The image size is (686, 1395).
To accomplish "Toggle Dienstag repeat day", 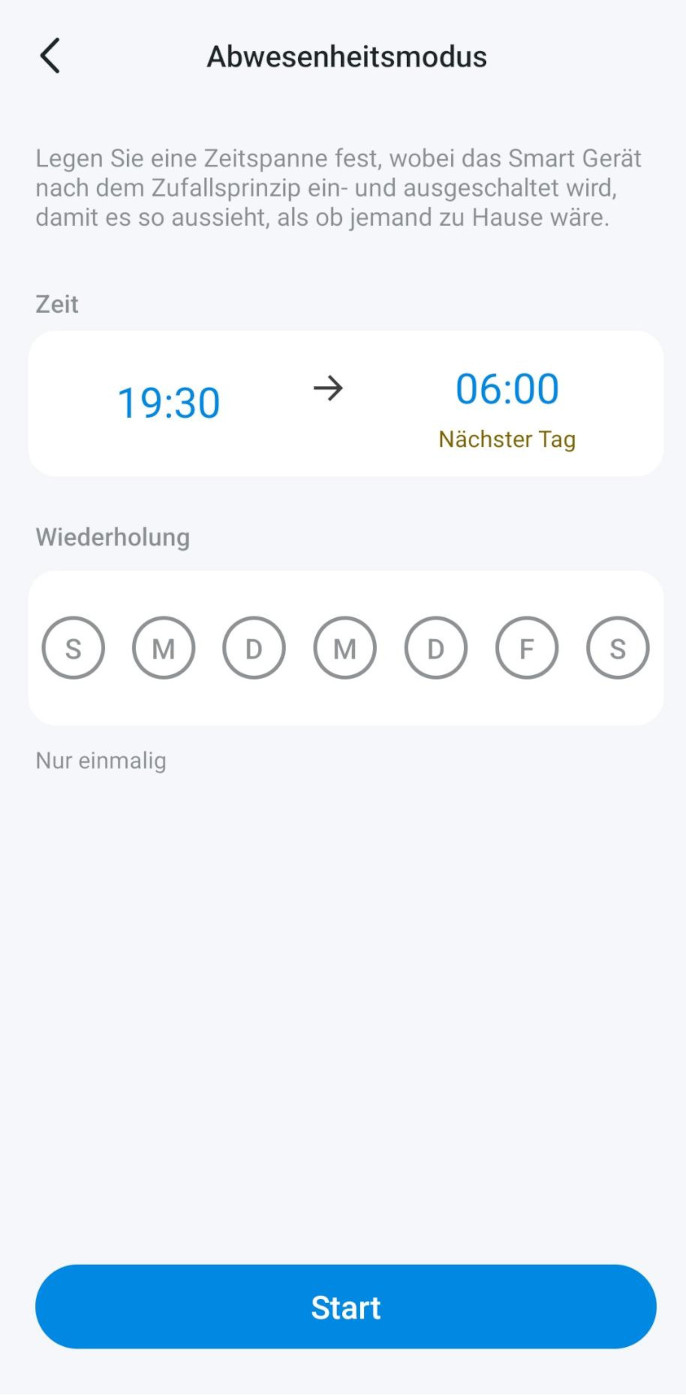I will coord(254,648).
